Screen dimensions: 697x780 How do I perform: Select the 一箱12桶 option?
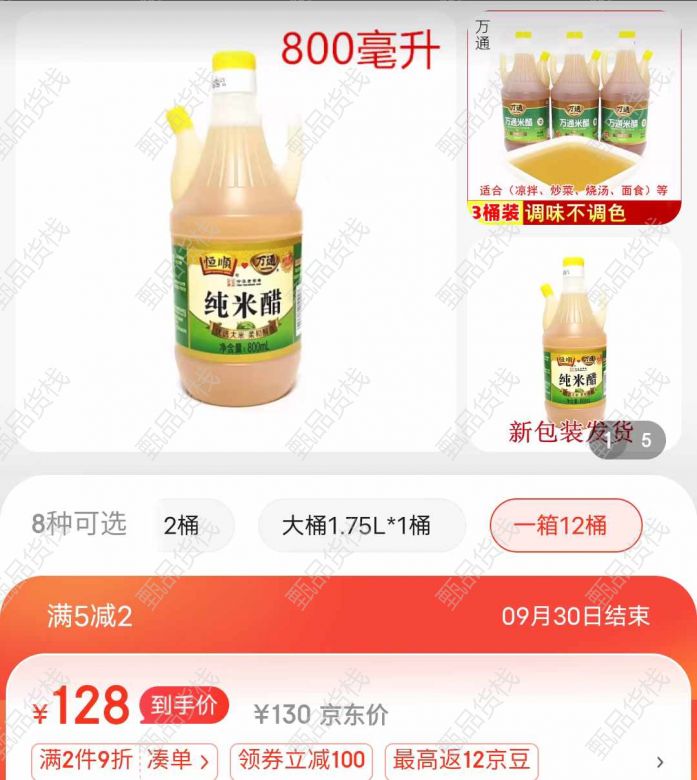click(565, 525)
